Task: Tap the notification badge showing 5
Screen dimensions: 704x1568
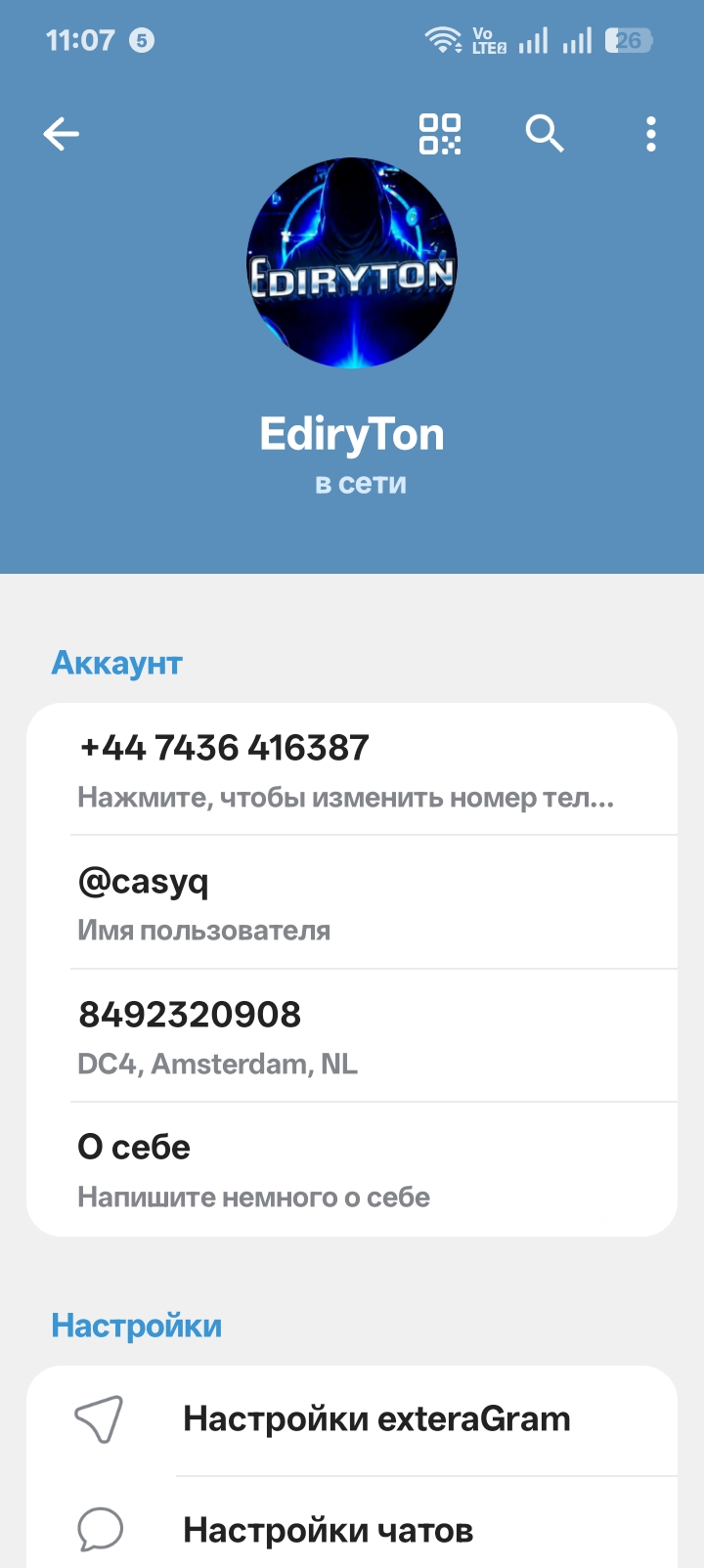Action: point(143,40)
